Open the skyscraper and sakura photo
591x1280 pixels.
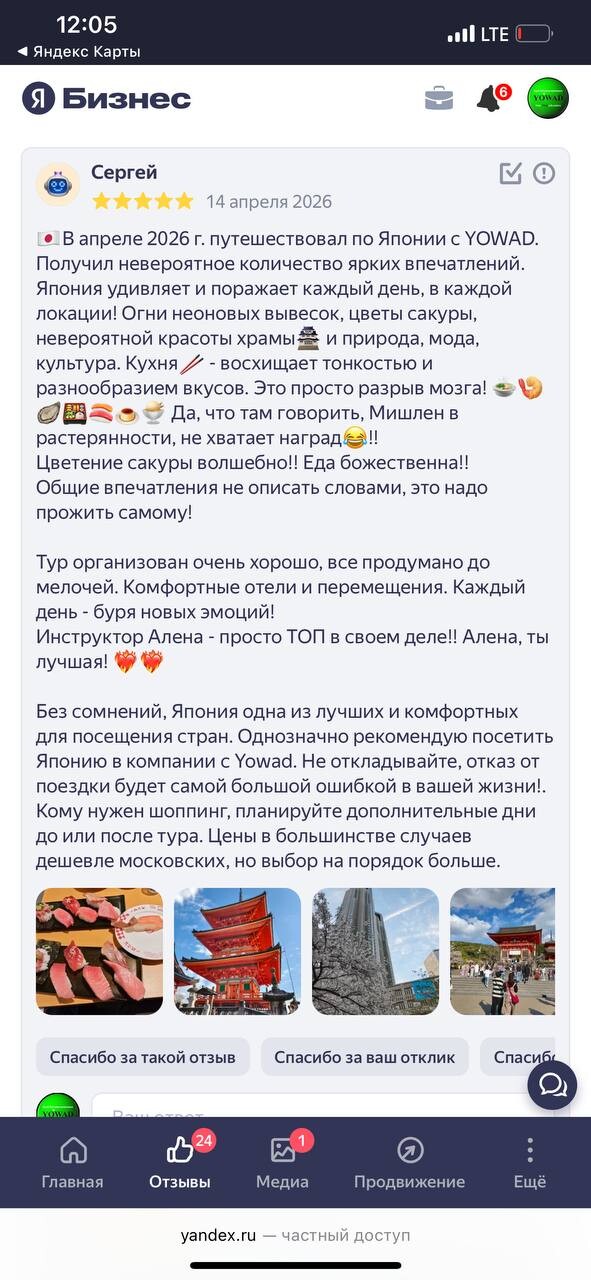coord(375,951)
